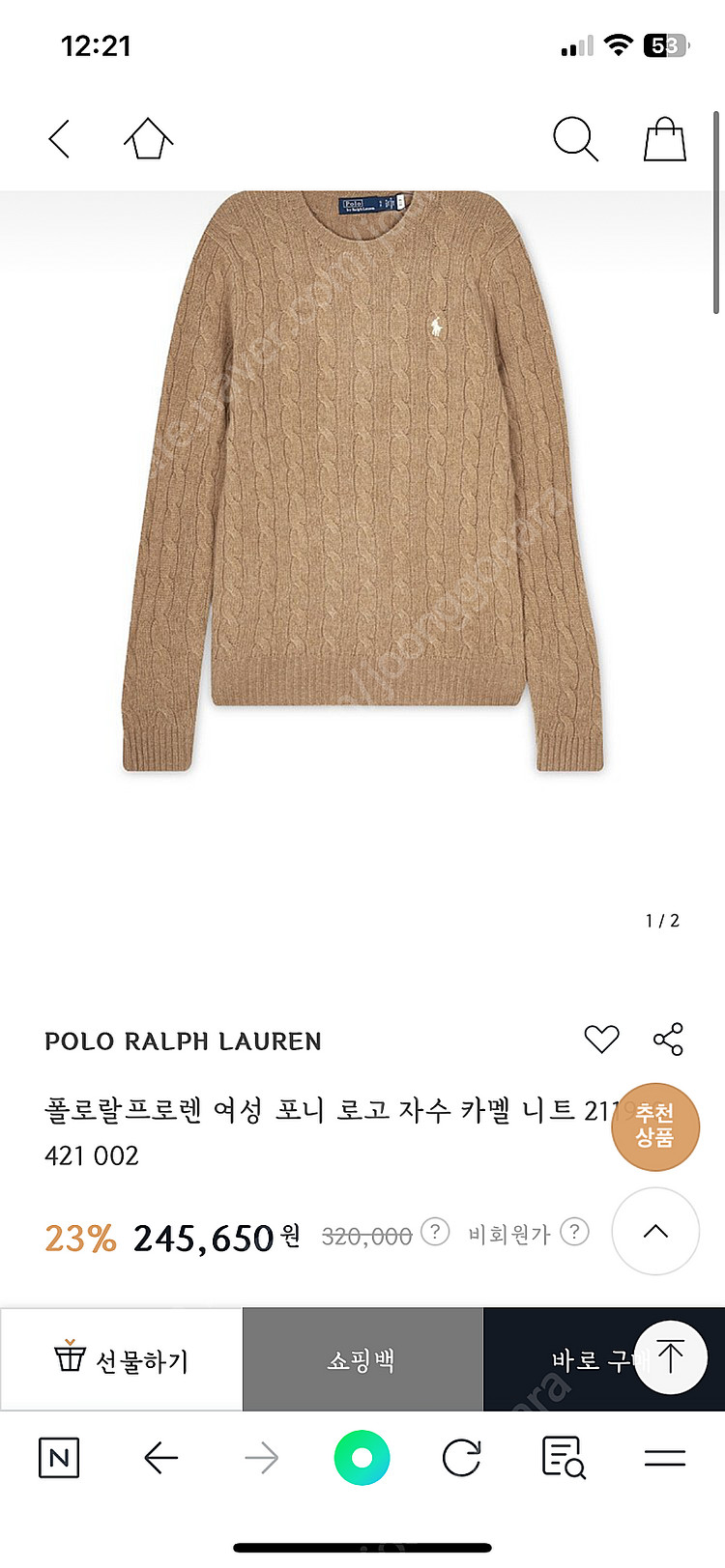Add the sweater to wishlist heart
The width and height of the screenshot is (725, 1568).
pyautogui.click(x=601, y=1039)
